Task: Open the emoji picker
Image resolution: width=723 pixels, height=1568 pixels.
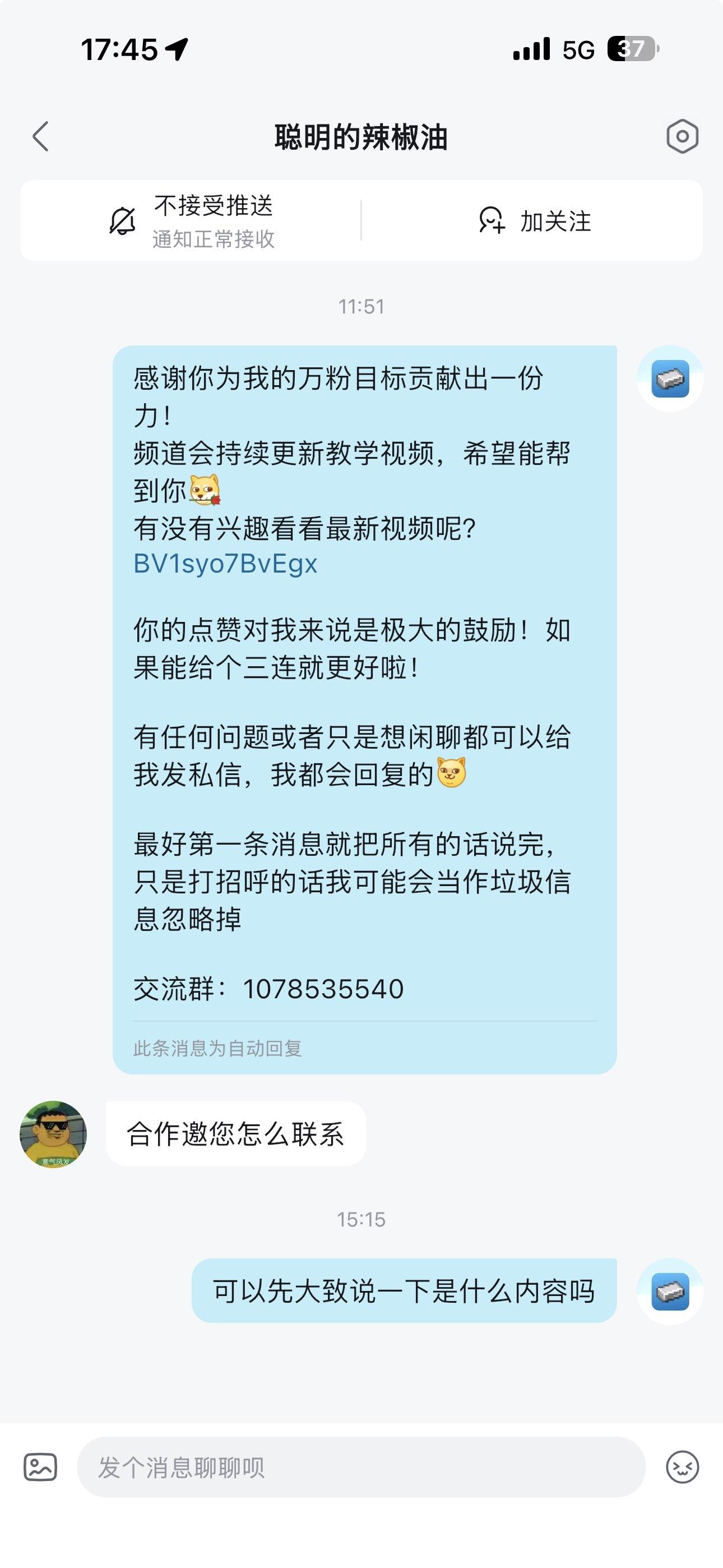Action: pyautogui.click(x=682, y=1467)
